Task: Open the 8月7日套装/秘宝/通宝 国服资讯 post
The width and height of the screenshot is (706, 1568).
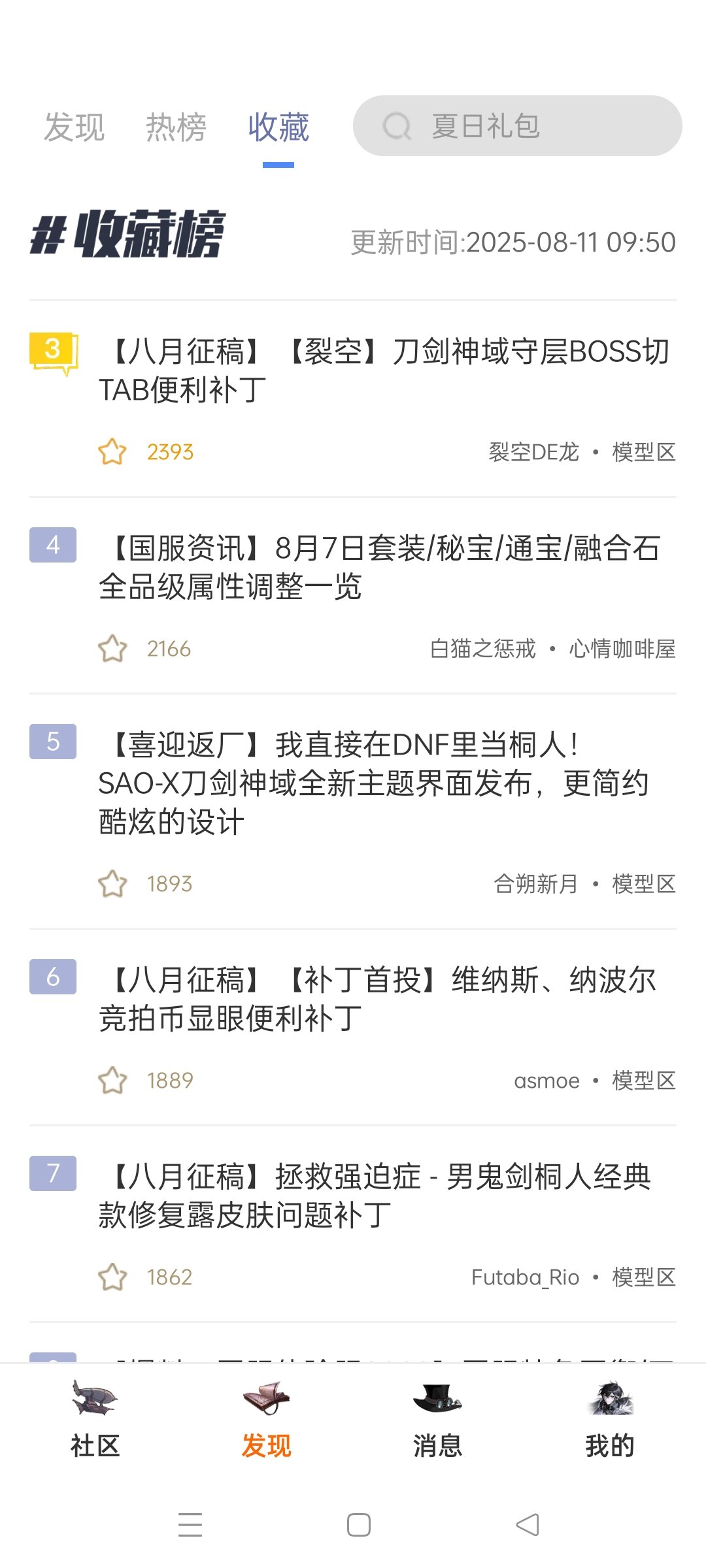Action: [384, 566]
